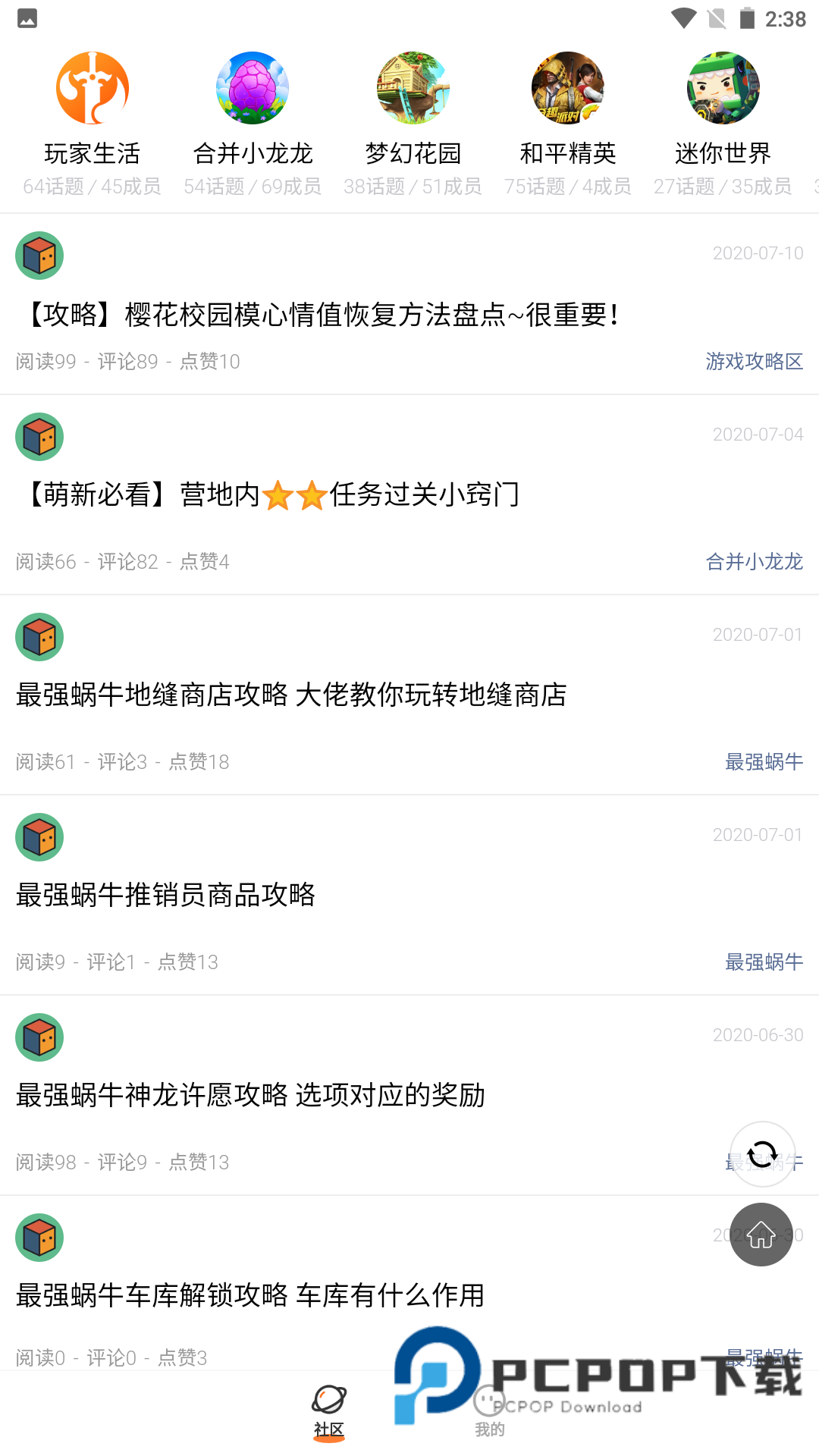Open the 游戏攻略区 category link
Viewport: 819px width, 1456px height.
pos(755,362)
